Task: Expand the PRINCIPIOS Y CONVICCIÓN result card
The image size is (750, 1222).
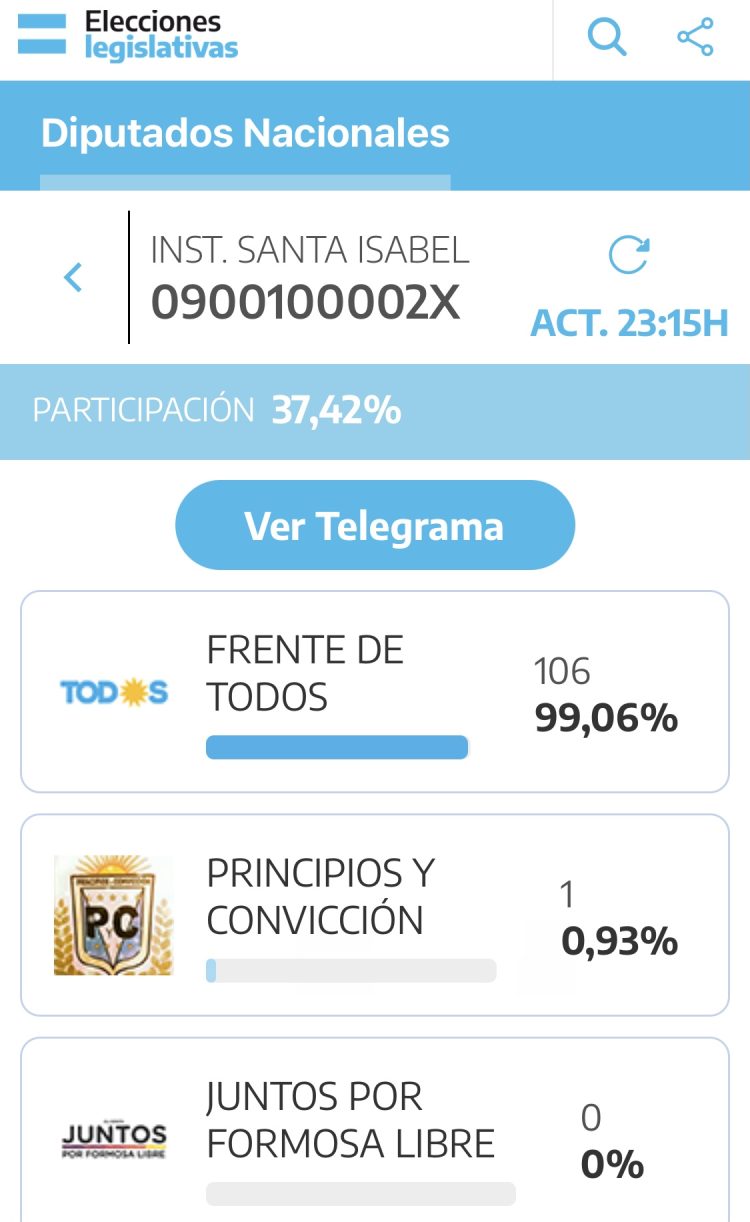Action: 375,912
